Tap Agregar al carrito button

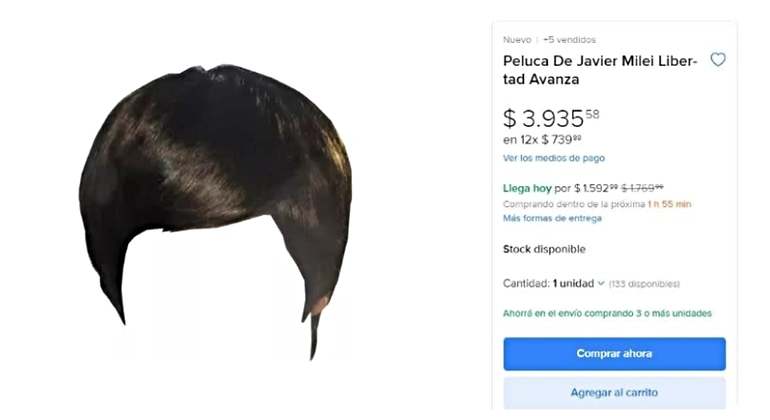(614, 392)
